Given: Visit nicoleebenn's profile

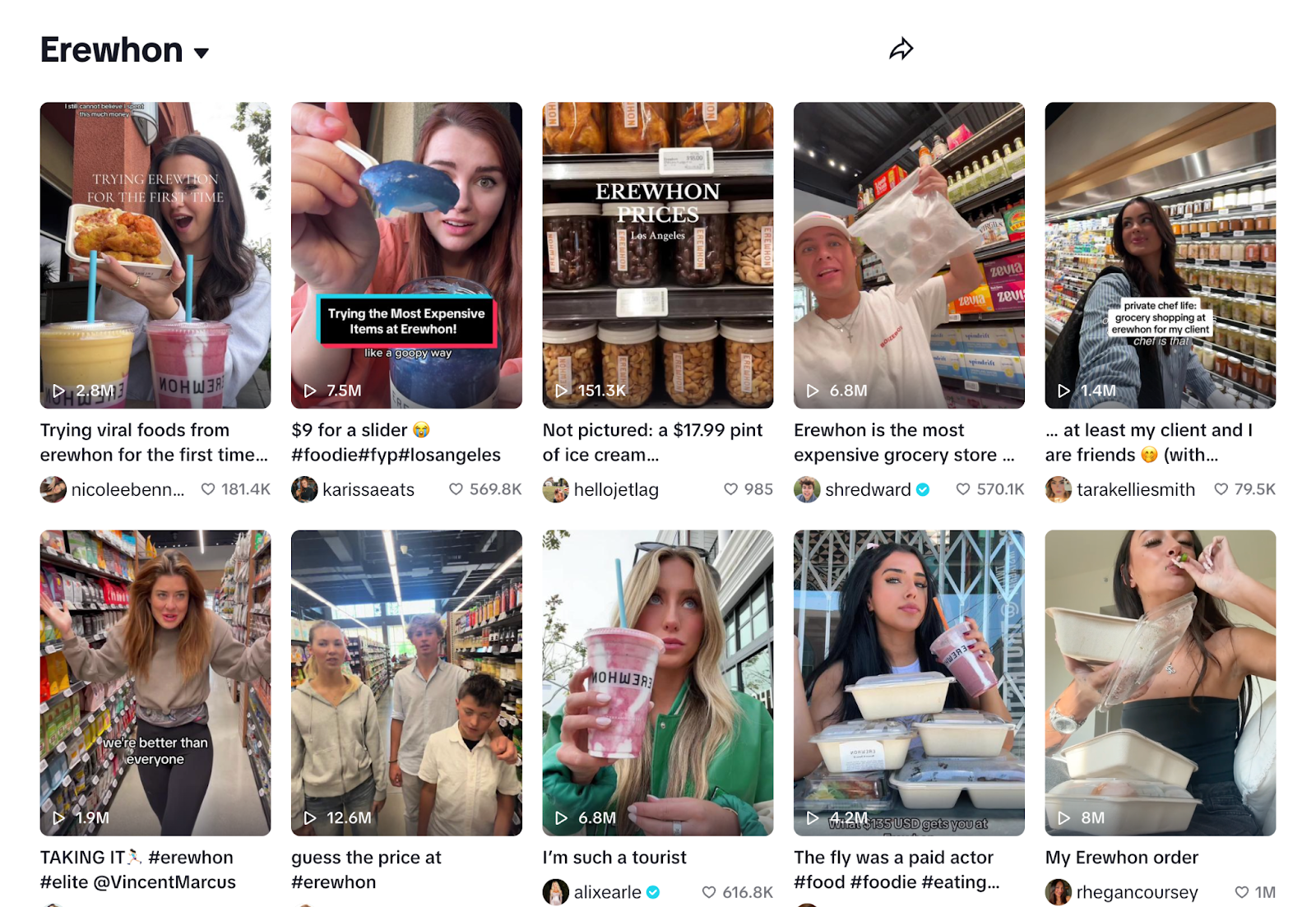Looking at the screenshot, I should (127, 490).
